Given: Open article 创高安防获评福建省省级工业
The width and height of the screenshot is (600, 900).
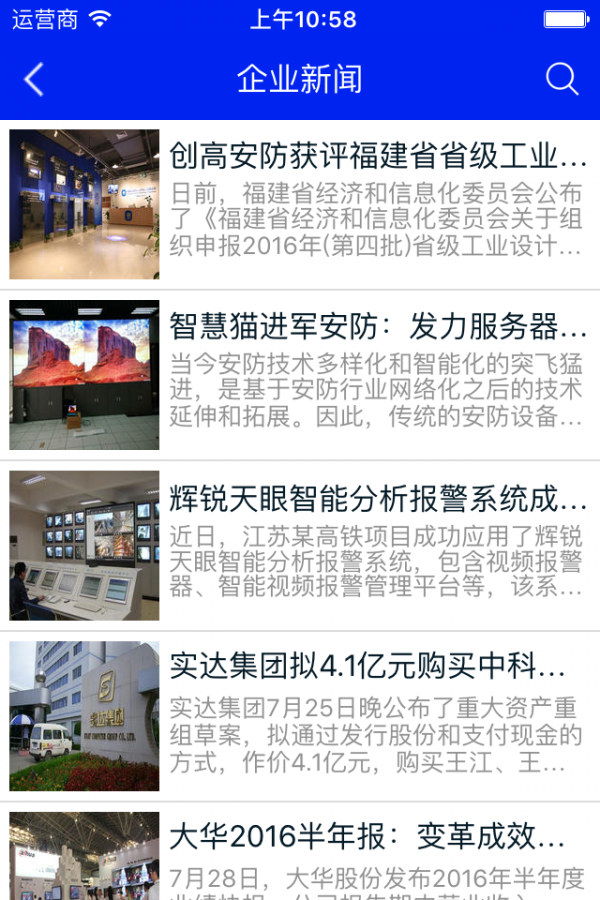Looking at the screenshot, I should 377,157.
